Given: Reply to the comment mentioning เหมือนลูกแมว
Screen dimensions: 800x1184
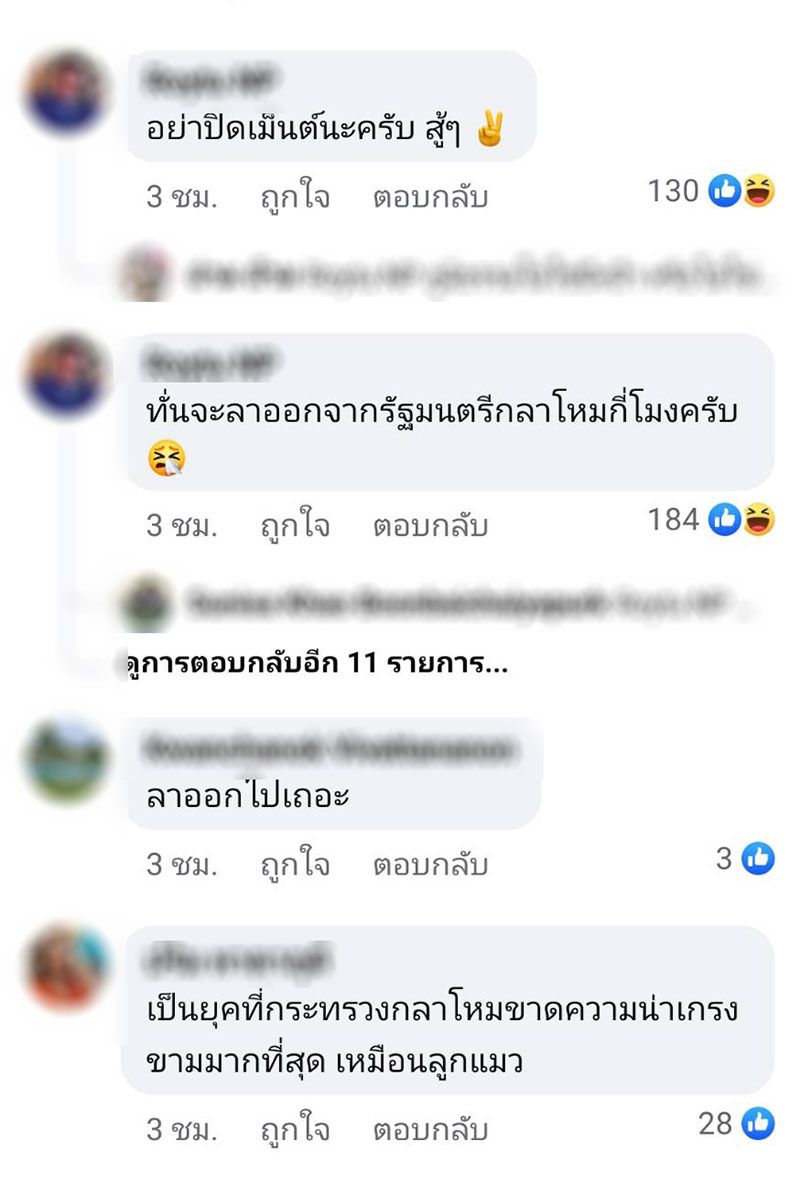Looking at the screenshot, I should pos(430,1130).
